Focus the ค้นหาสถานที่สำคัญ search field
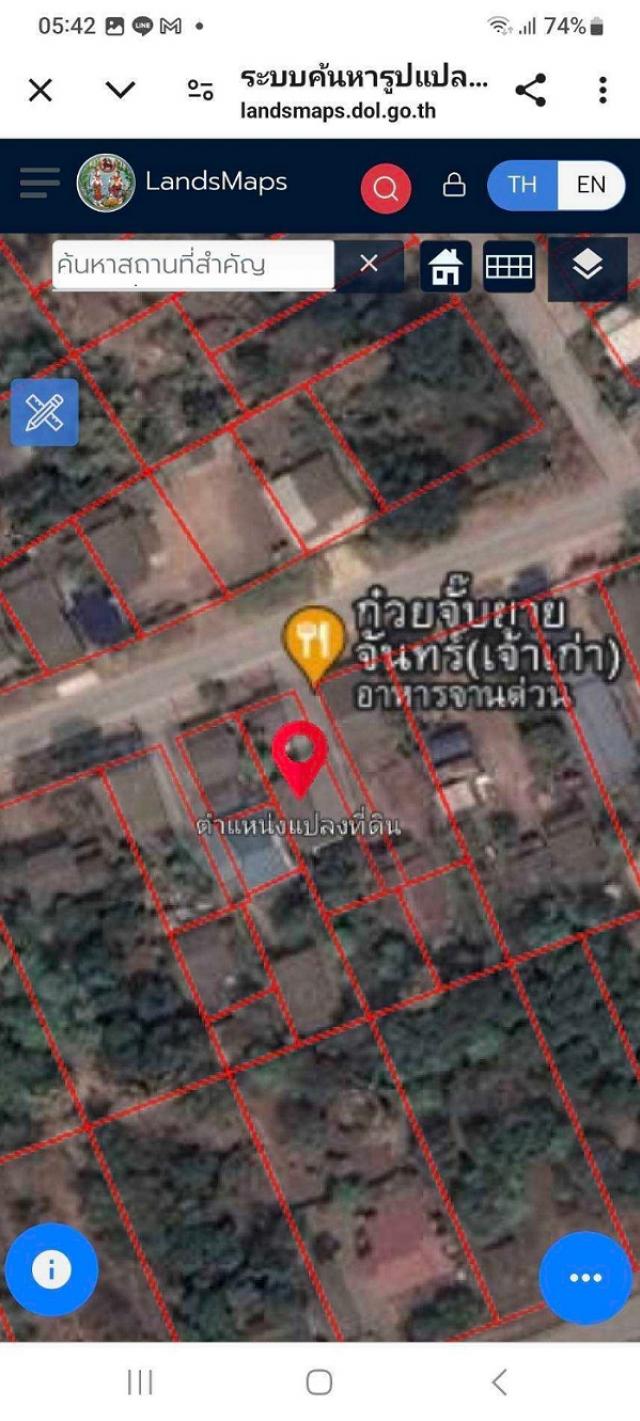Screen dimensions: 640x1421 coord(192,265)
